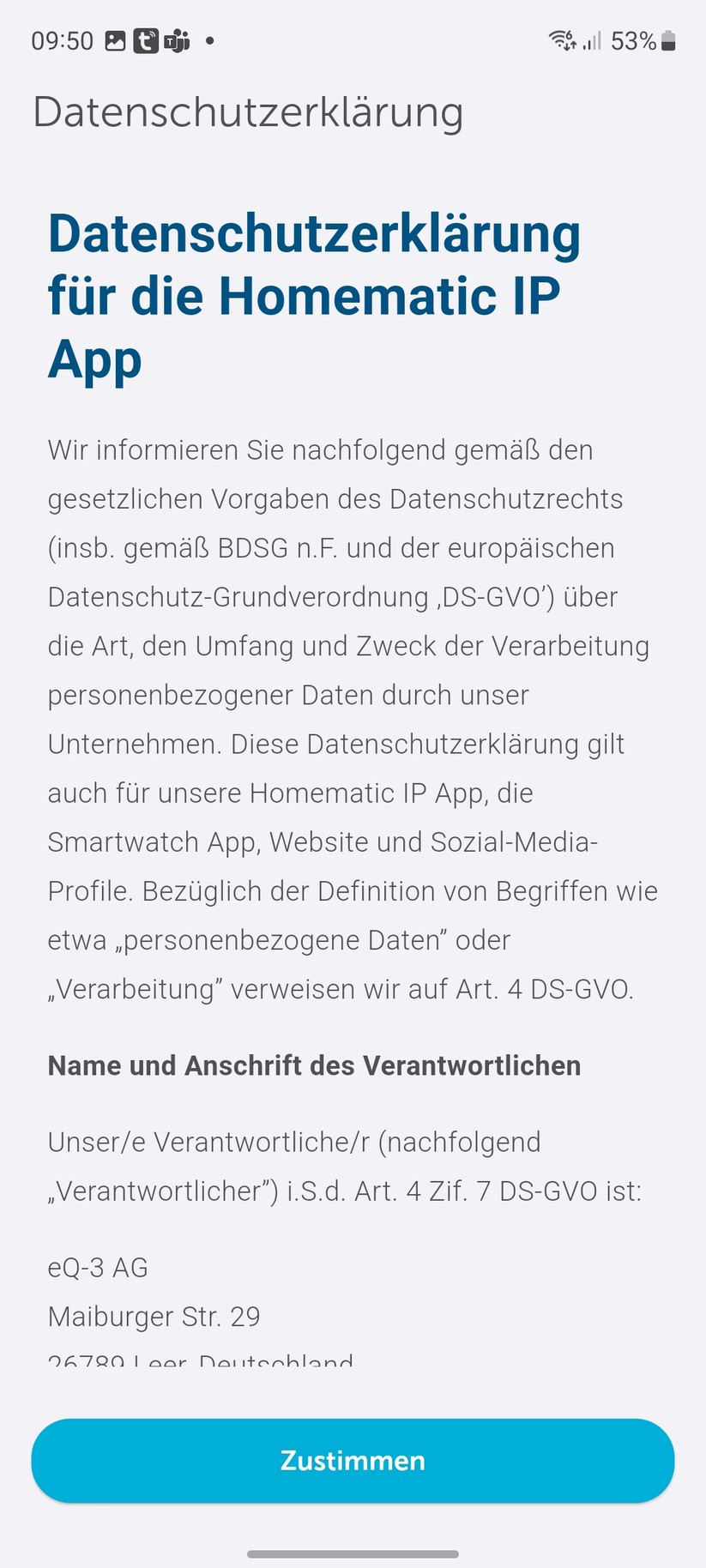Tap the notification dot in the status bar
This screenshot has width=706, height=1568.
coord(208,39)
